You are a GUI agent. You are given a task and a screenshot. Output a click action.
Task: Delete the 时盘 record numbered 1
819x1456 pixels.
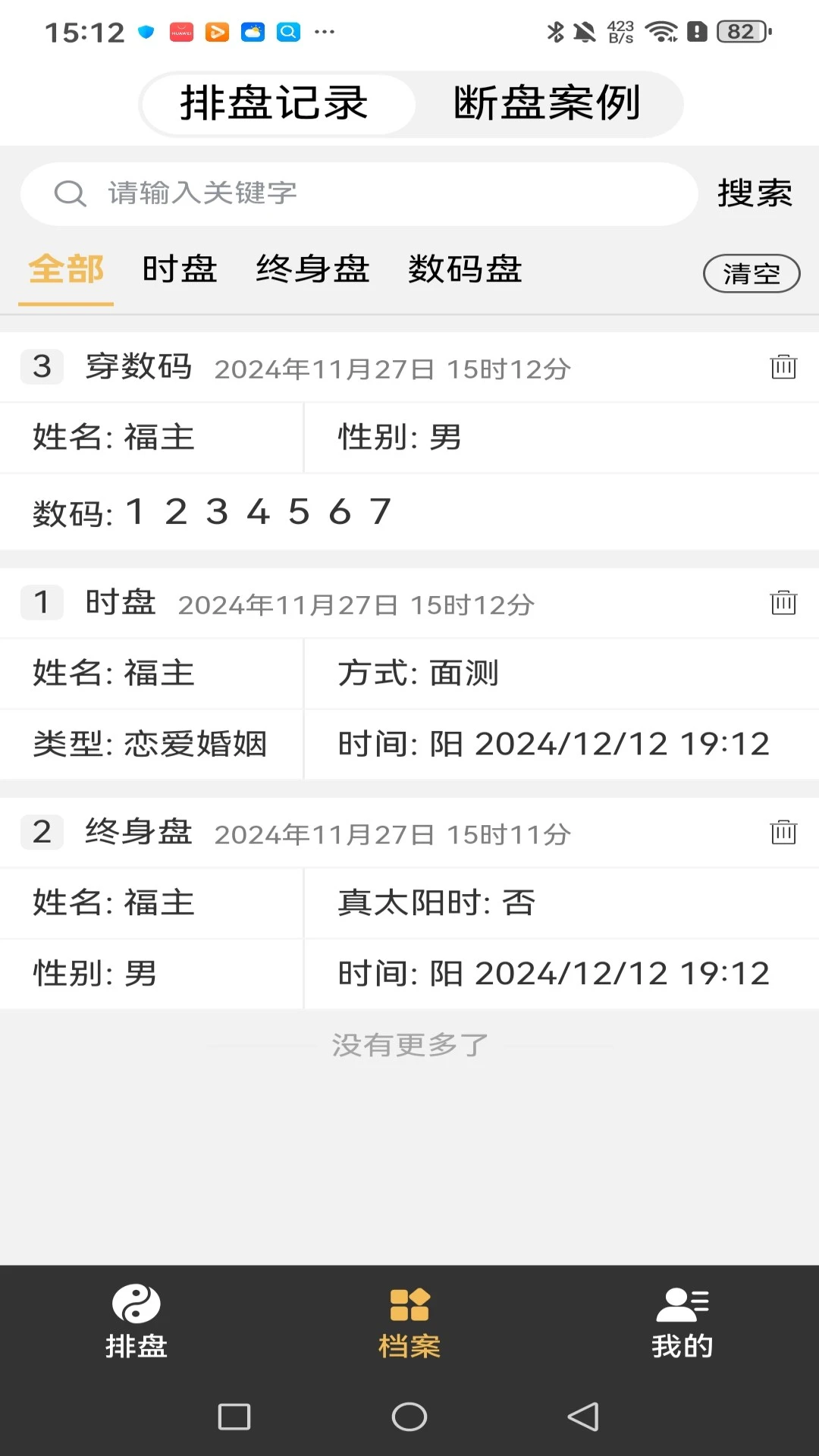point(783,604)
